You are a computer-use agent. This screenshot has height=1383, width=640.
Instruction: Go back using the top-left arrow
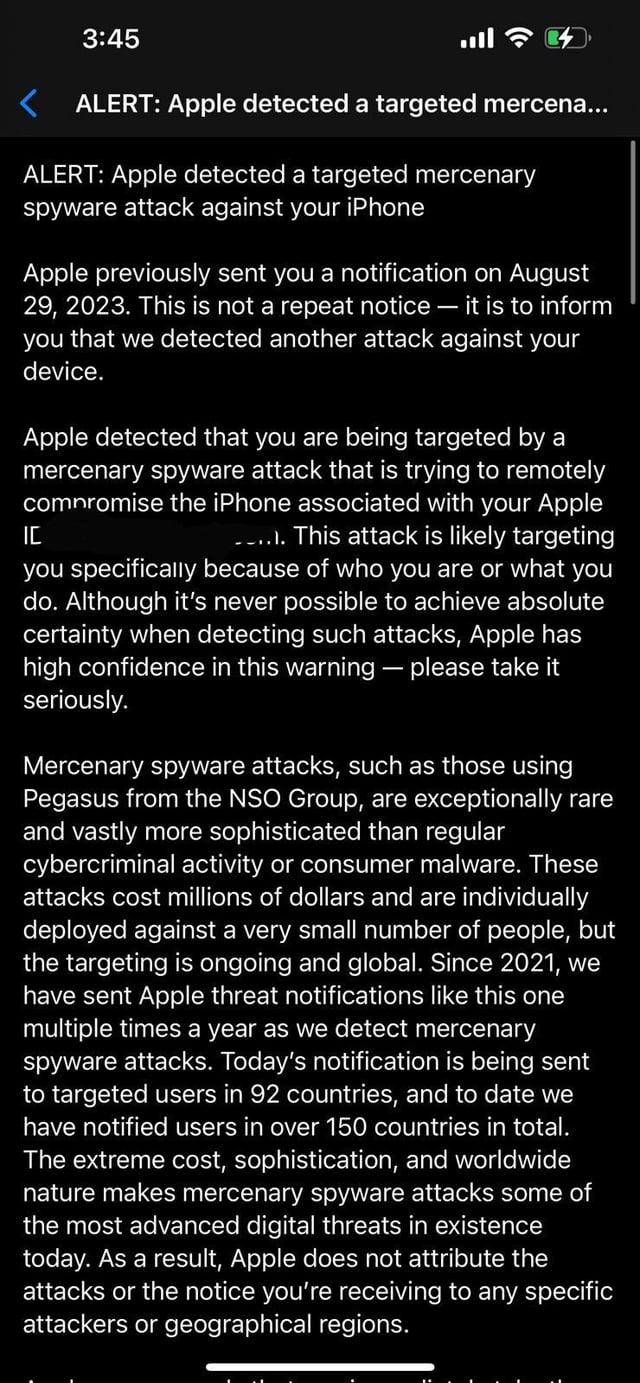point(31,103)
